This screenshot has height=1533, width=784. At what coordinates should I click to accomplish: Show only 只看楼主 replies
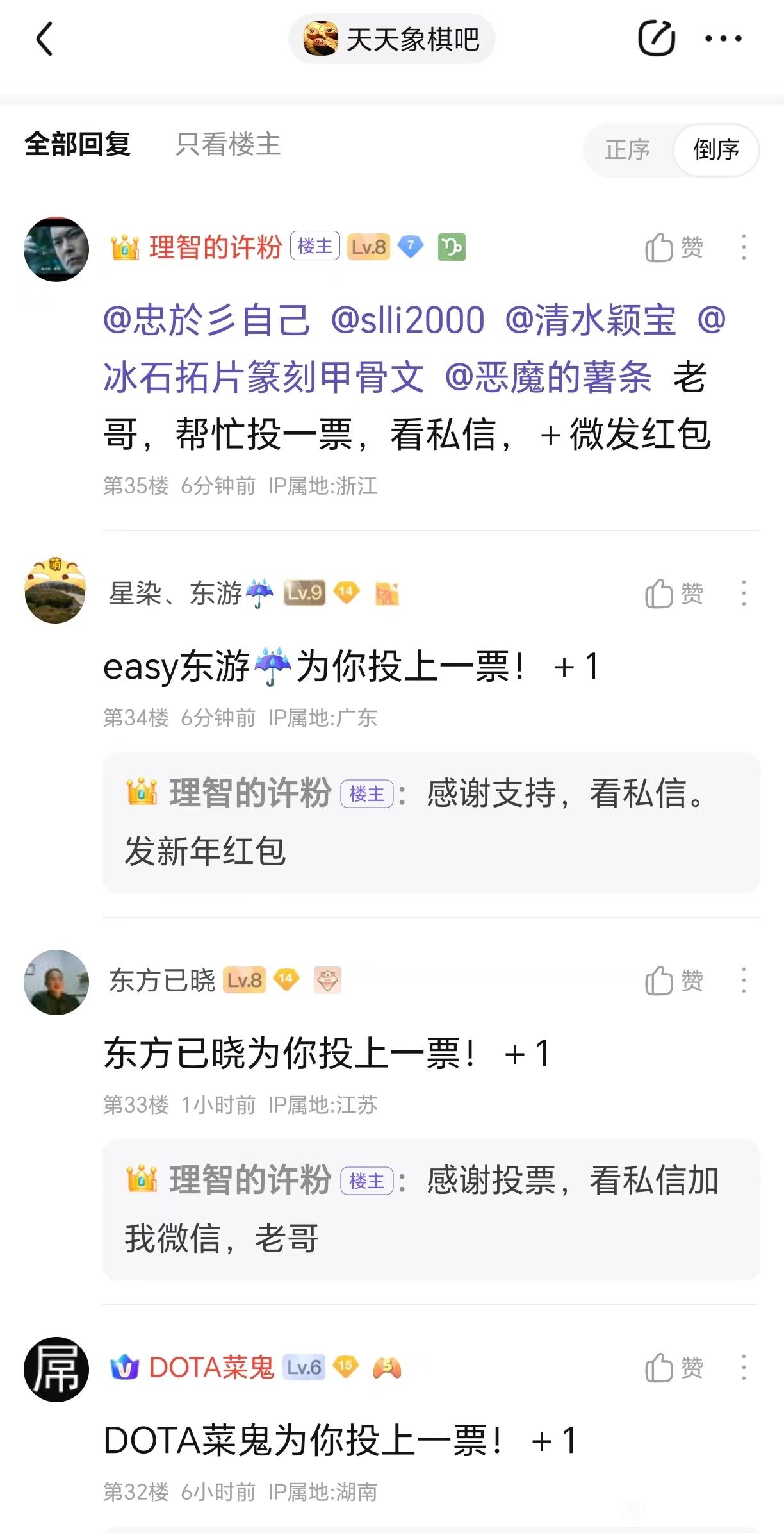(228, 144)
